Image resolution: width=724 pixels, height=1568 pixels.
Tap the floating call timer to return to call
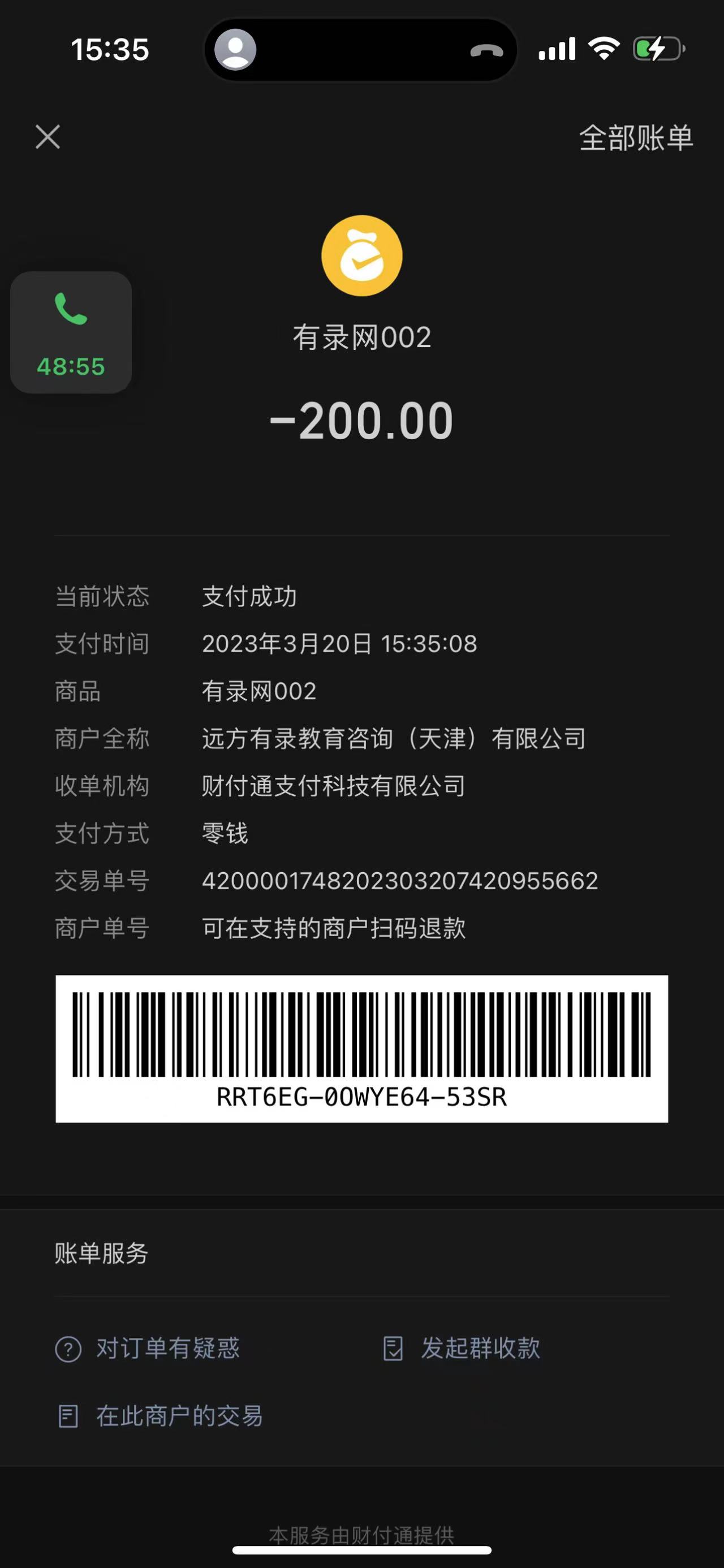pos(71,332)
